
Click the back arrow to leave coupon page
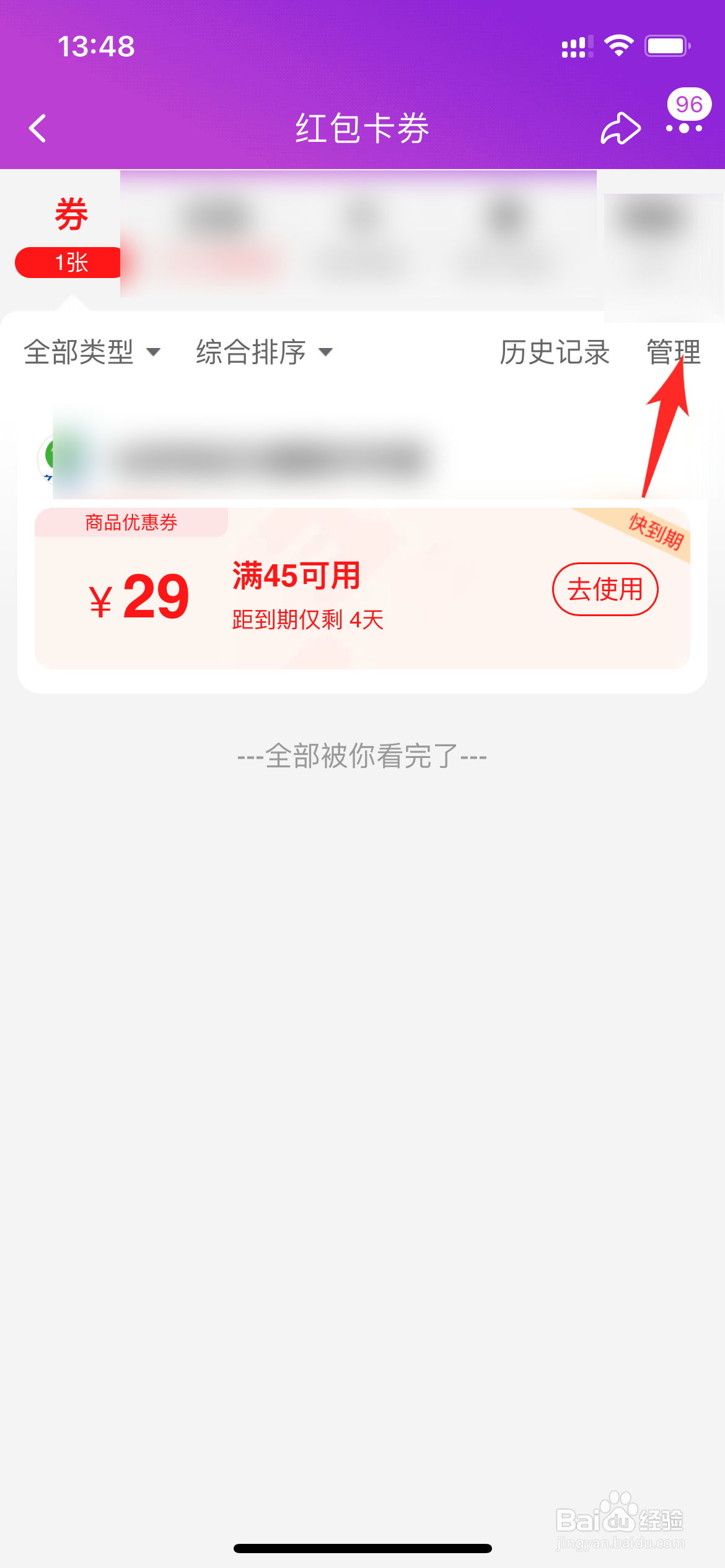(37, 128)
